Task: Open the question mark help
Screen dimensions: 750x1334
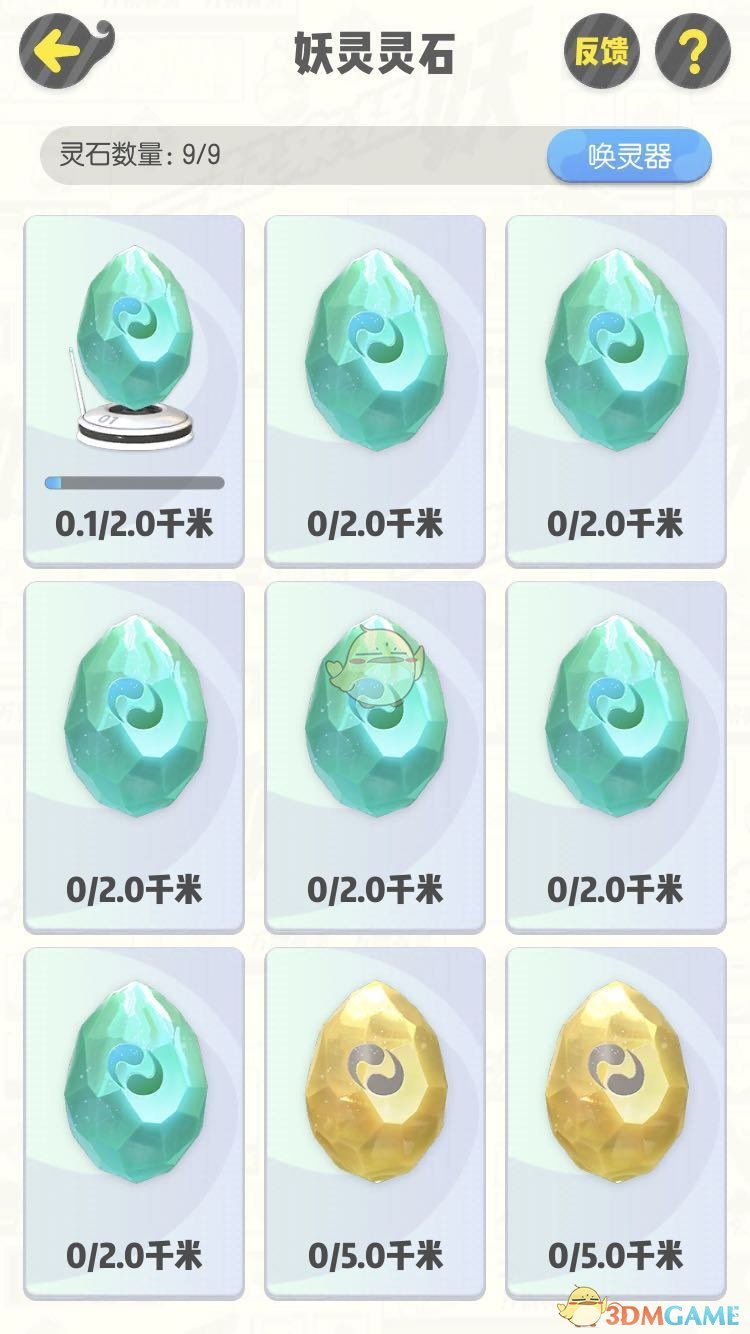Action: [x=692, y=50]
